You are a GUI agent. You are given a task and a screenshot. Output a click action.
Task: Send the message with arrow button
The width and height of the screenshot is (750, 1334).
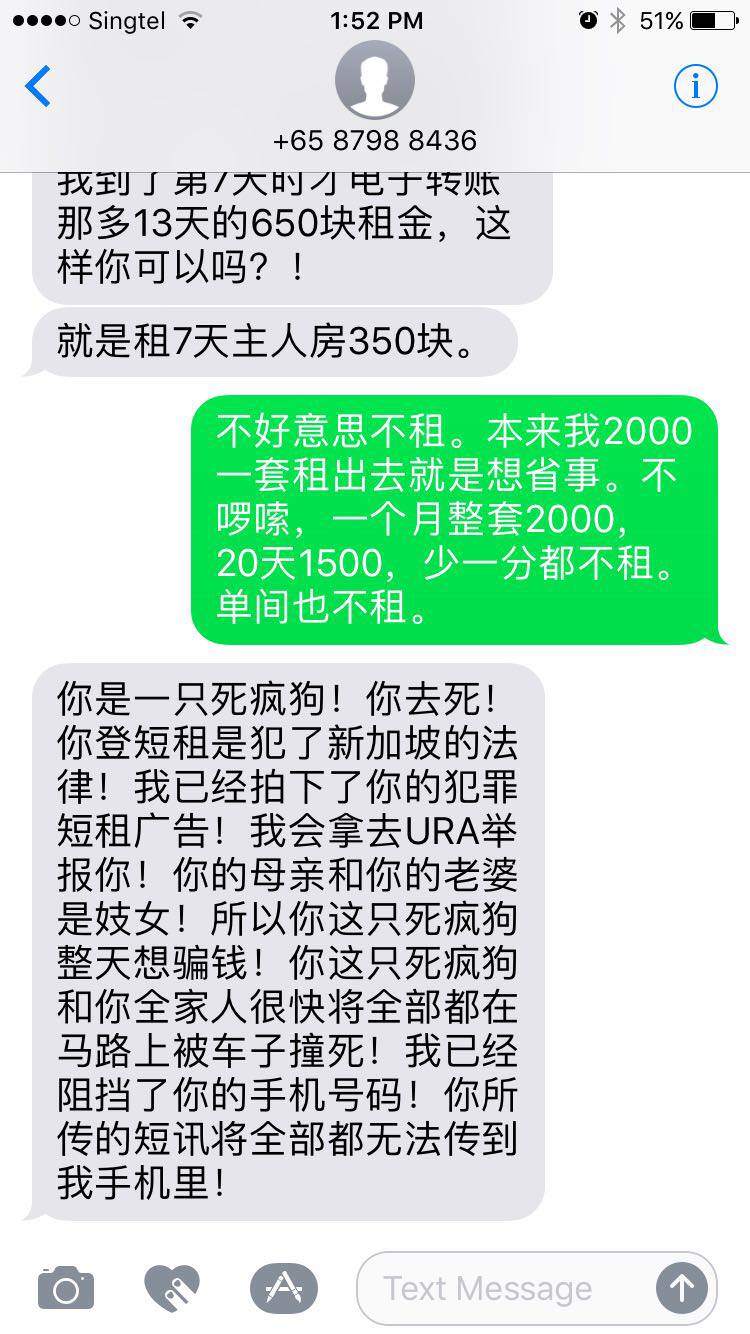coord(682,1288)
